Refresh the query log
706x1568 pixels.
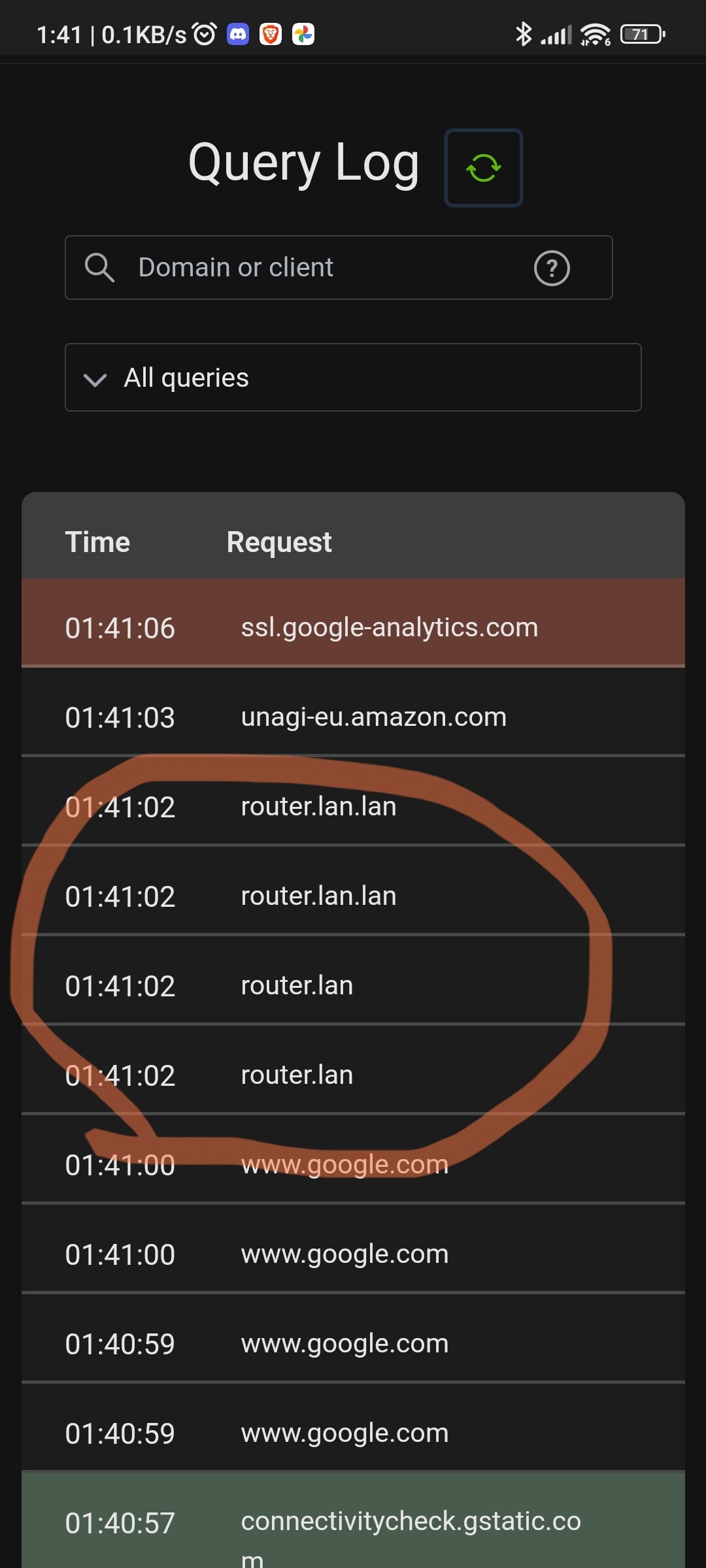click(x=483, y=168)
